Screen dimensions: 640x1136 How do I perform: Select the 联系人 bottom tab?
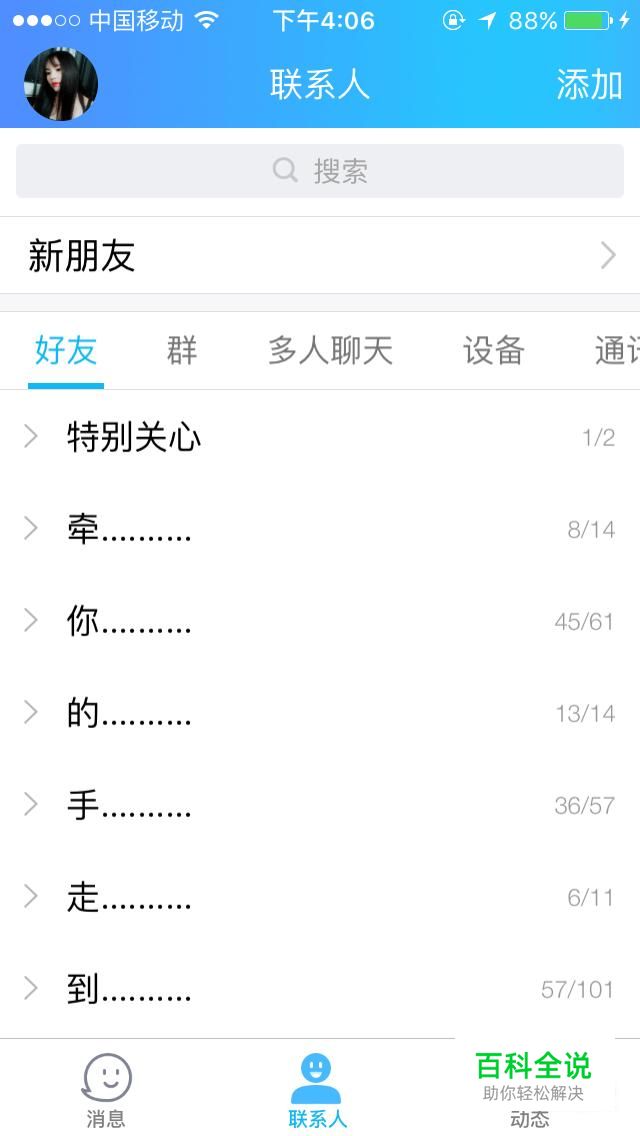tap(317, 1090)
